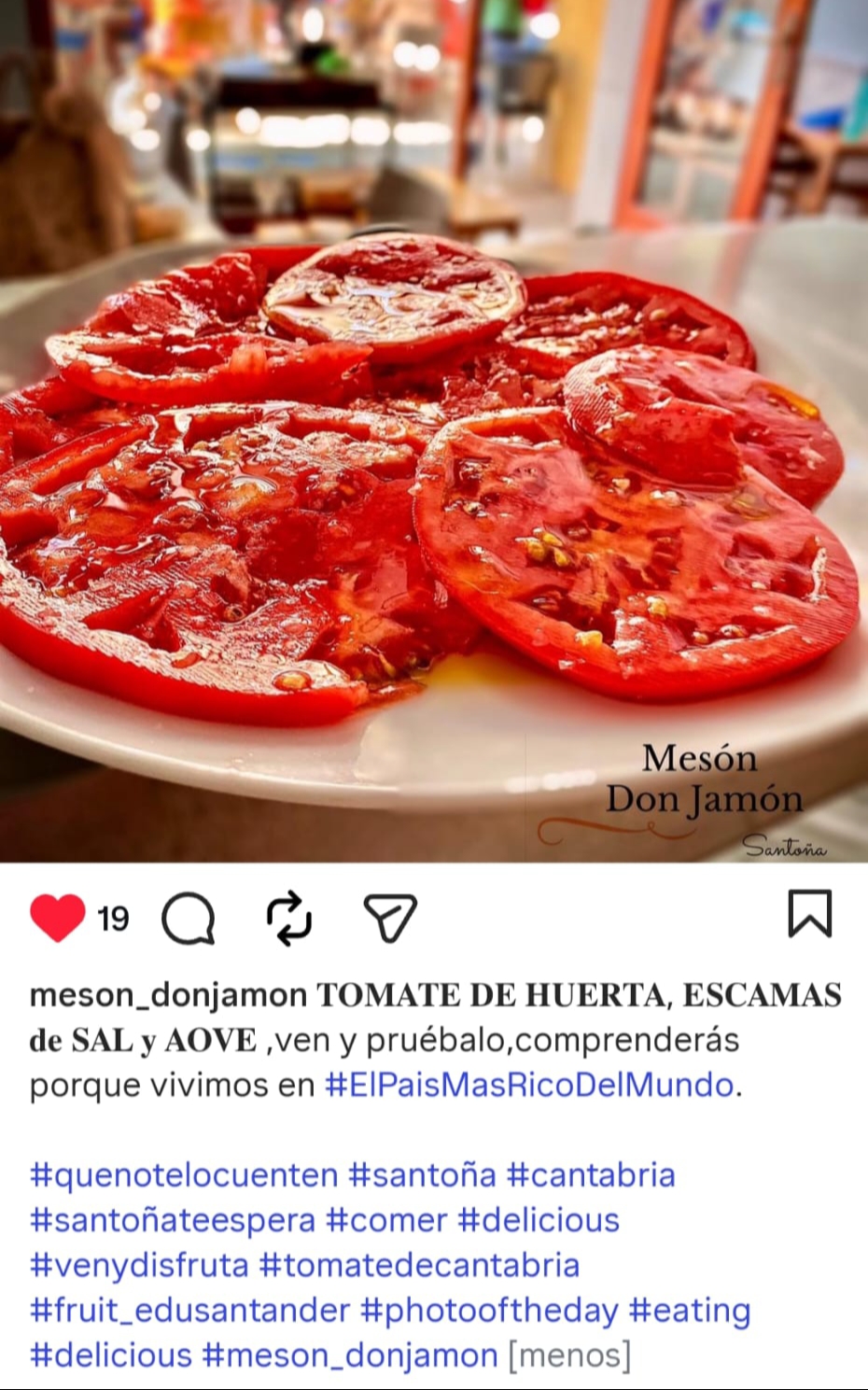This screenshot has height=1390, width=868.
Task: Open the #eating hashtag
Action: tap(690, 1310)
